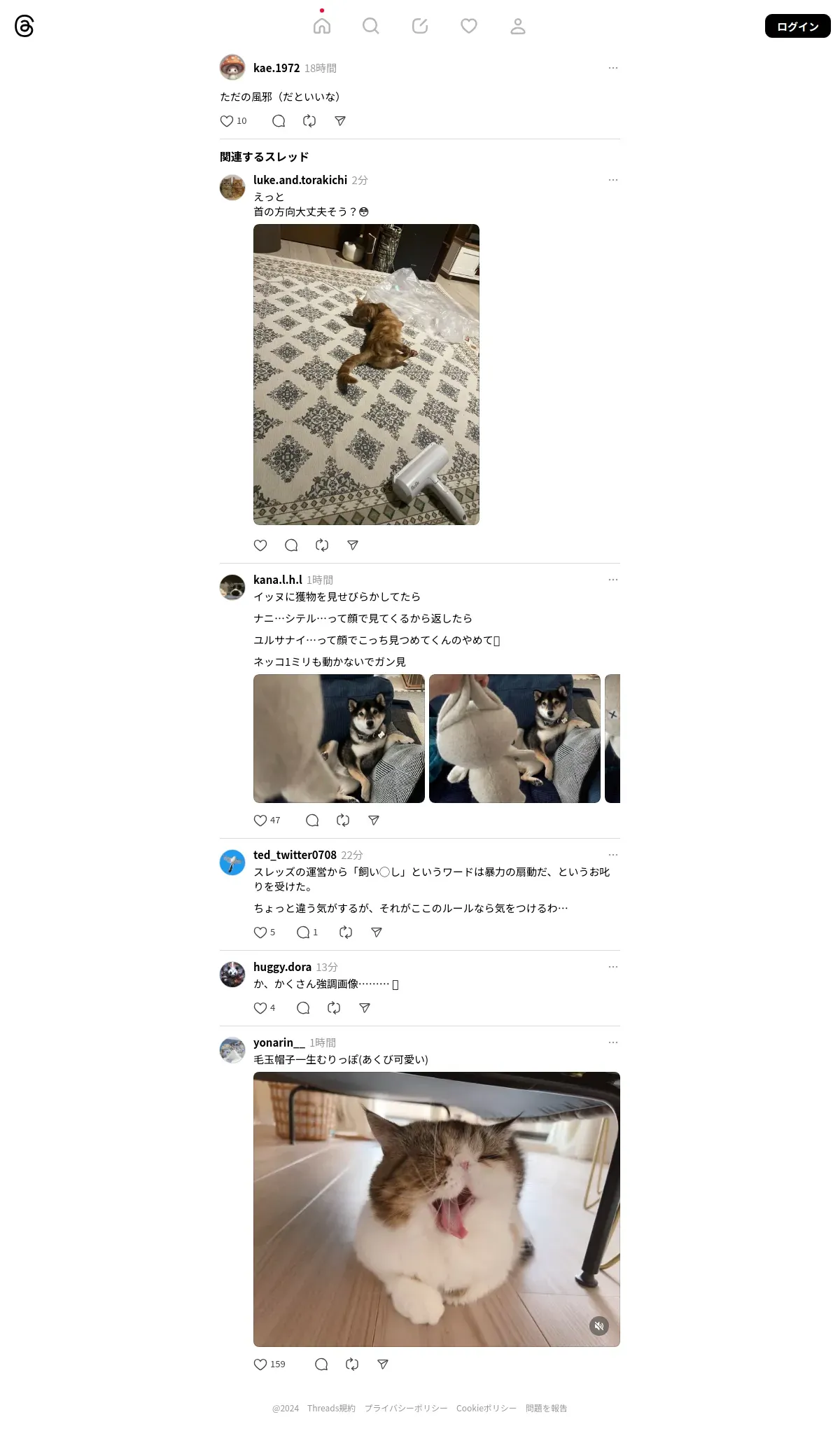Viewport: 840px width, 1431px height.
Task: Repost kana.l.h.l's dog thread
Action: (x=343, y=821)
